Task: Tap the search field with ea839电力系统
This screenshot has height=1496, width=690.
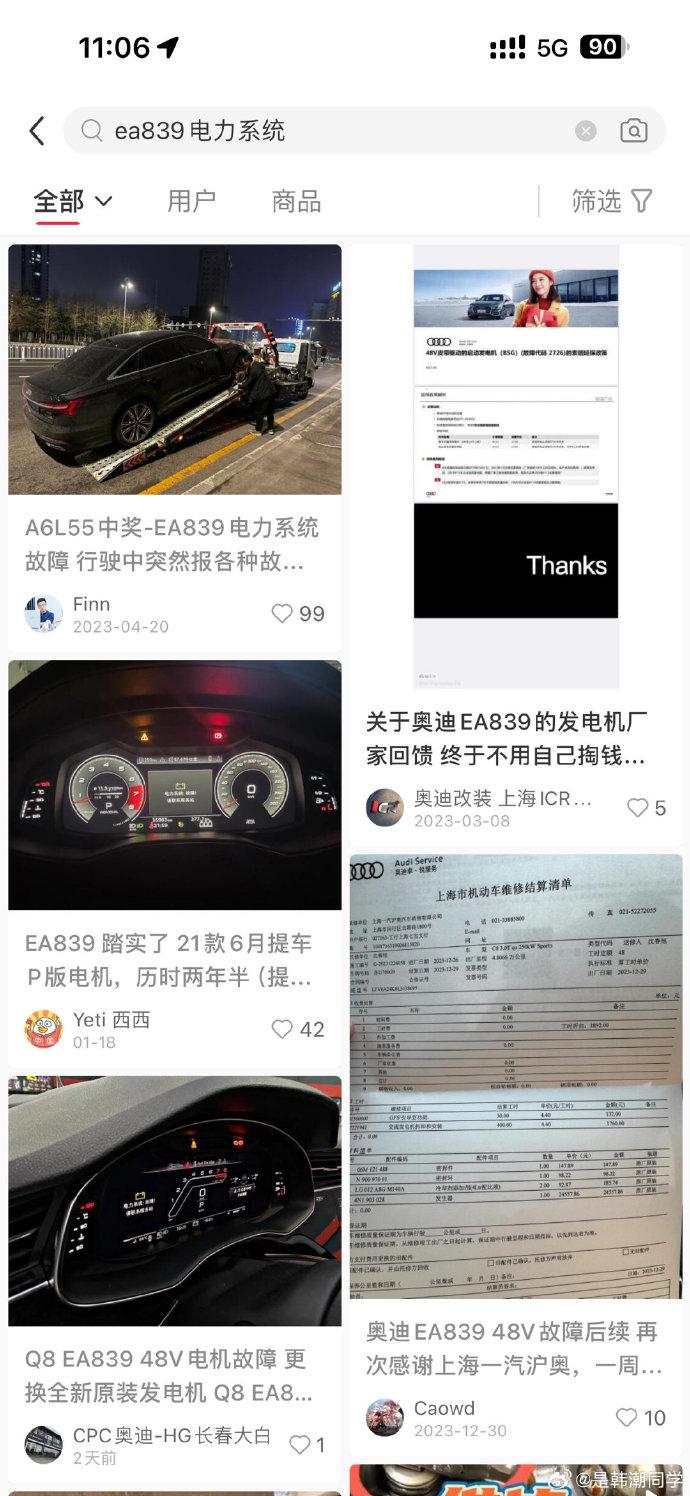Action: coord(330,131)
